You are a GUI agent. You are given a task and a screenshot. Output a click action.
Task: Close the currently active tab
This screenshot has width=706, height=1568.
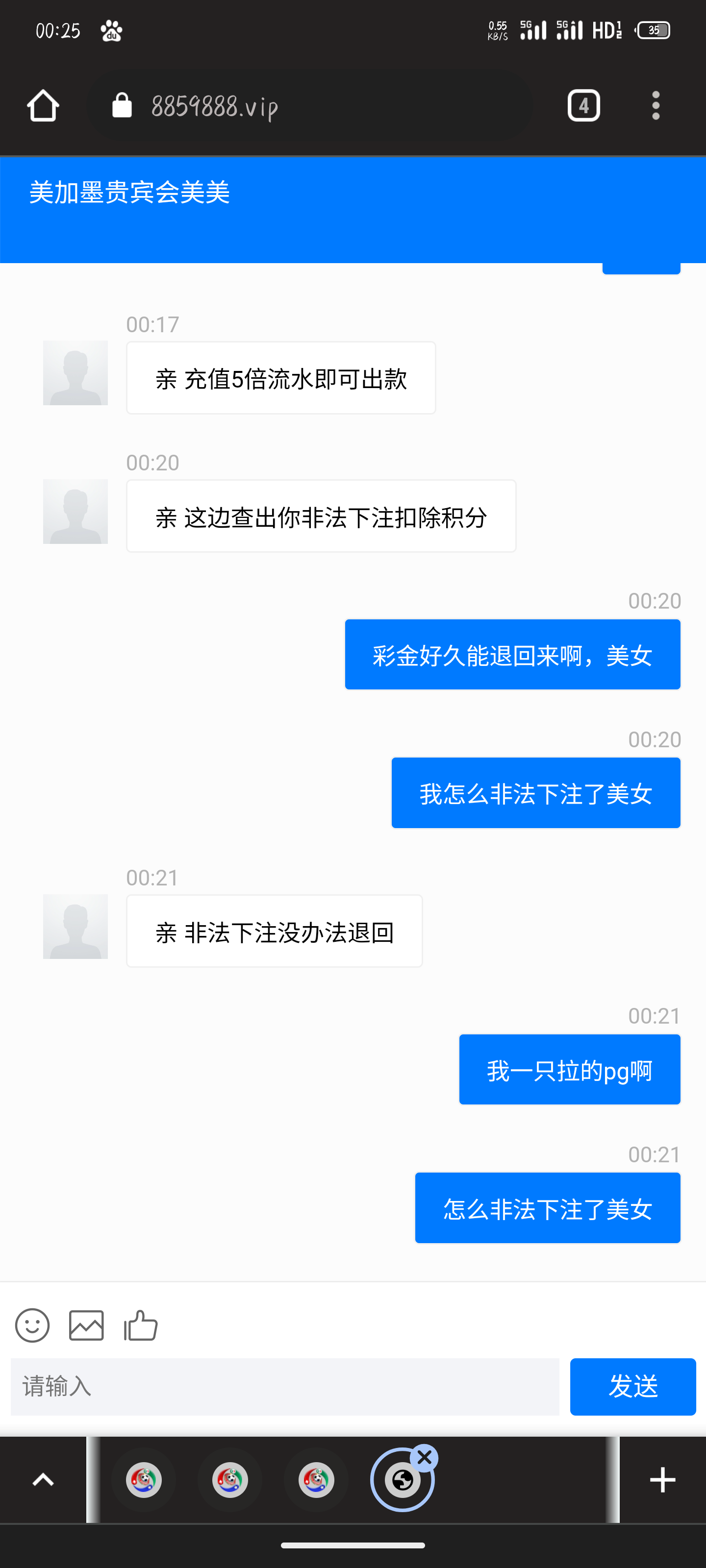(425, 1458)
